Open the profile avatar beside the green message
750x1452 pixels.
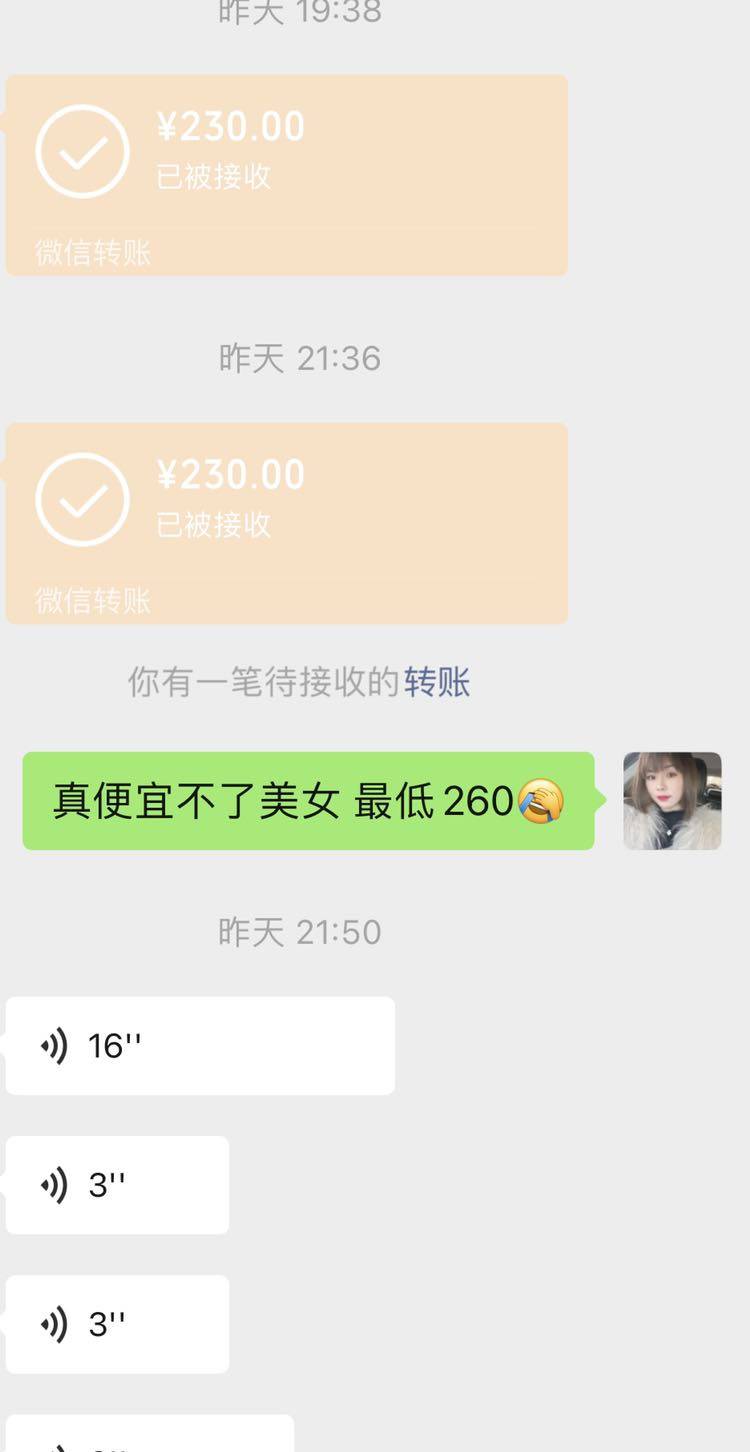(672, 801)
